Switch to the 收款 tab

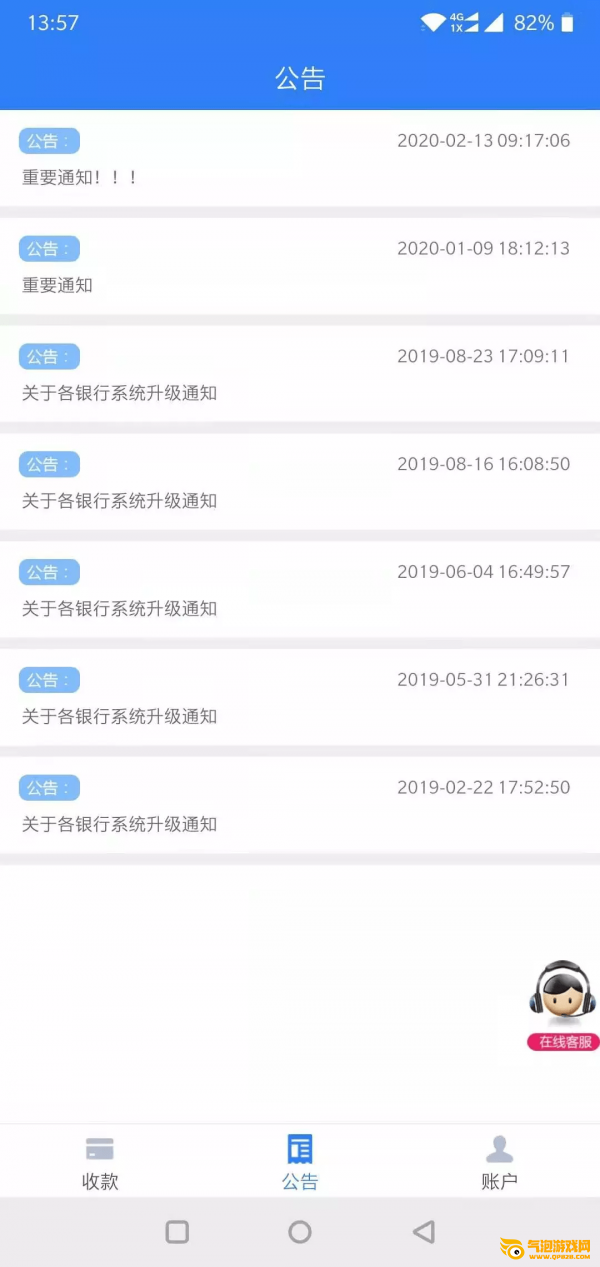[x=100, y=1162]
